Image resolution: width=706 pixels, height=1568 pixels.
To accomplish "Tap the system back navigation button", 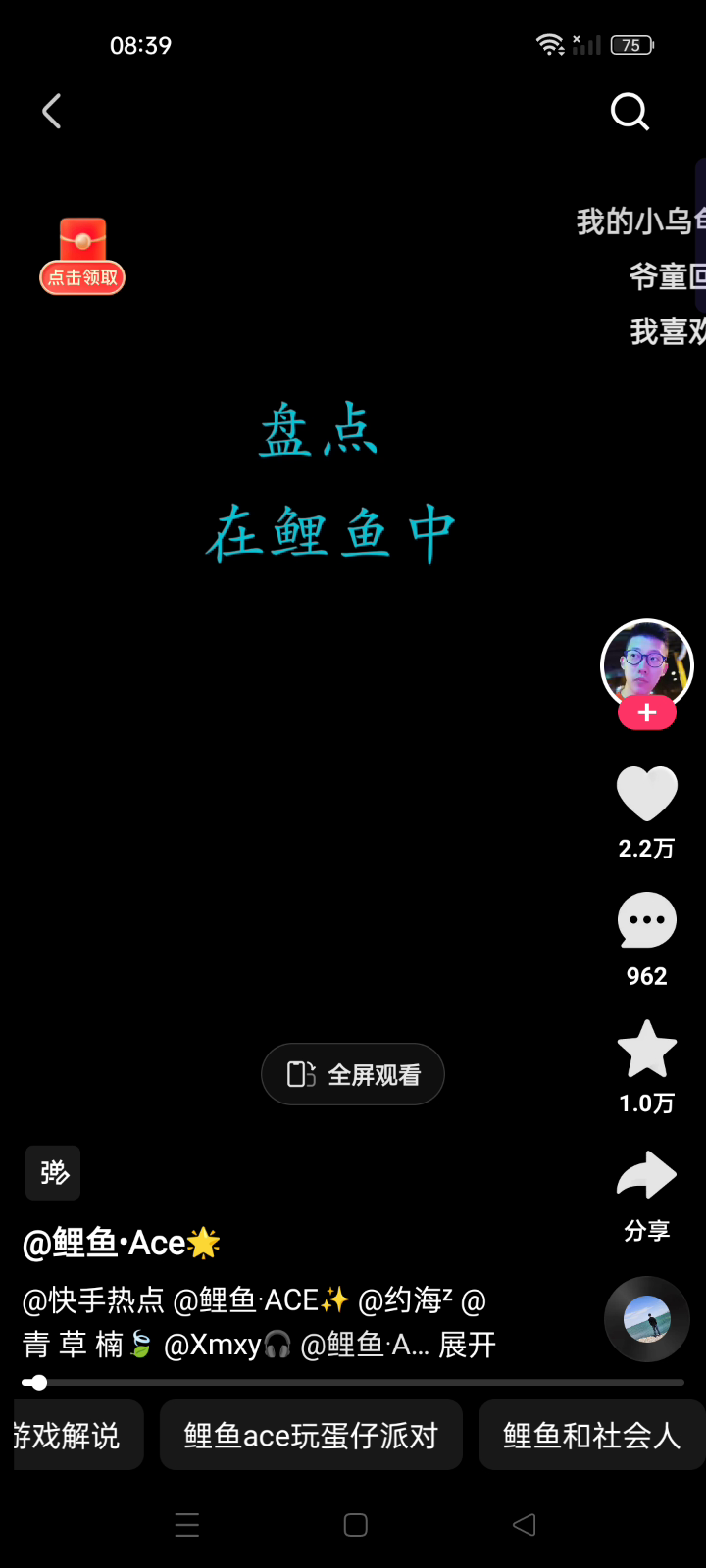I will point(525,1525).
